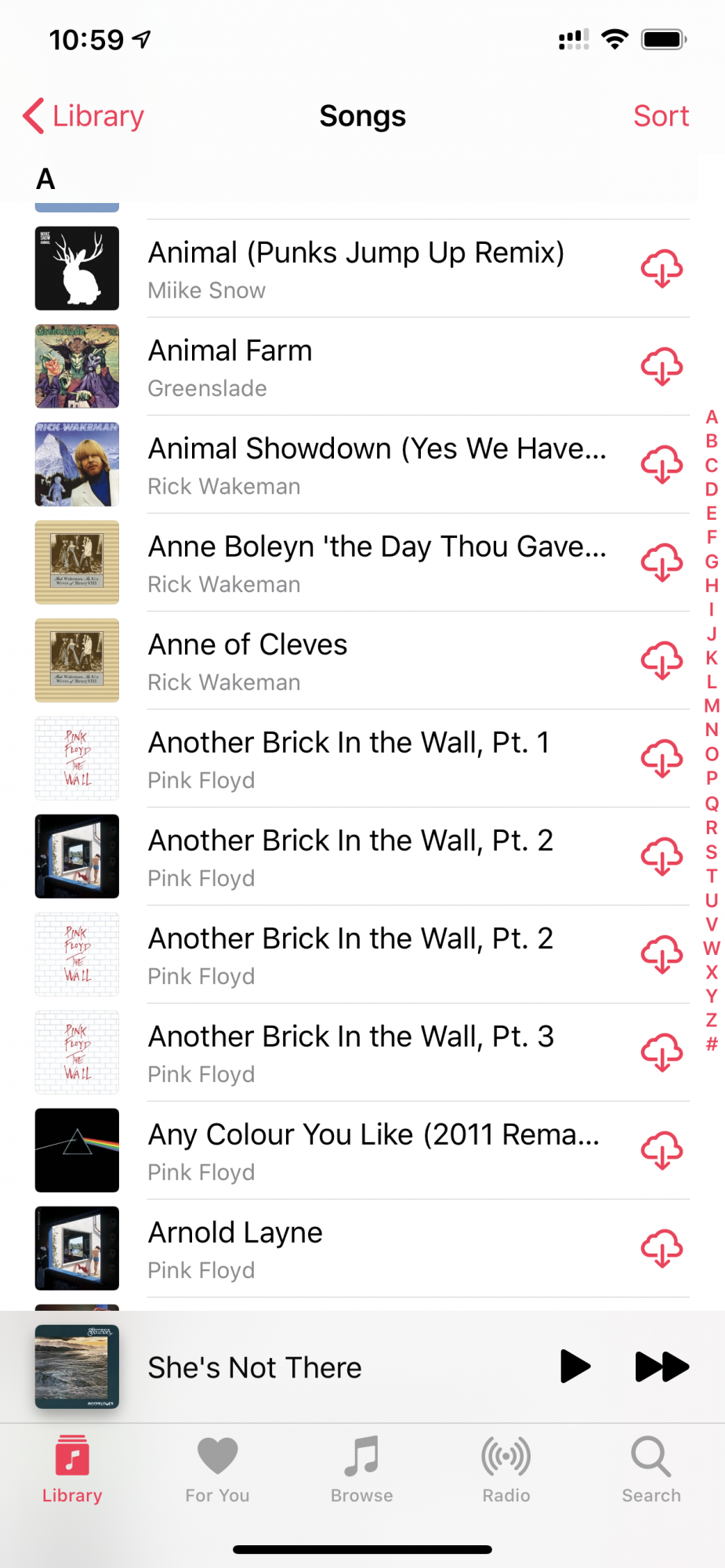Open the Search tab
The height and width of the screenshot is (1568, 725).
click(x=651, y=1469)
